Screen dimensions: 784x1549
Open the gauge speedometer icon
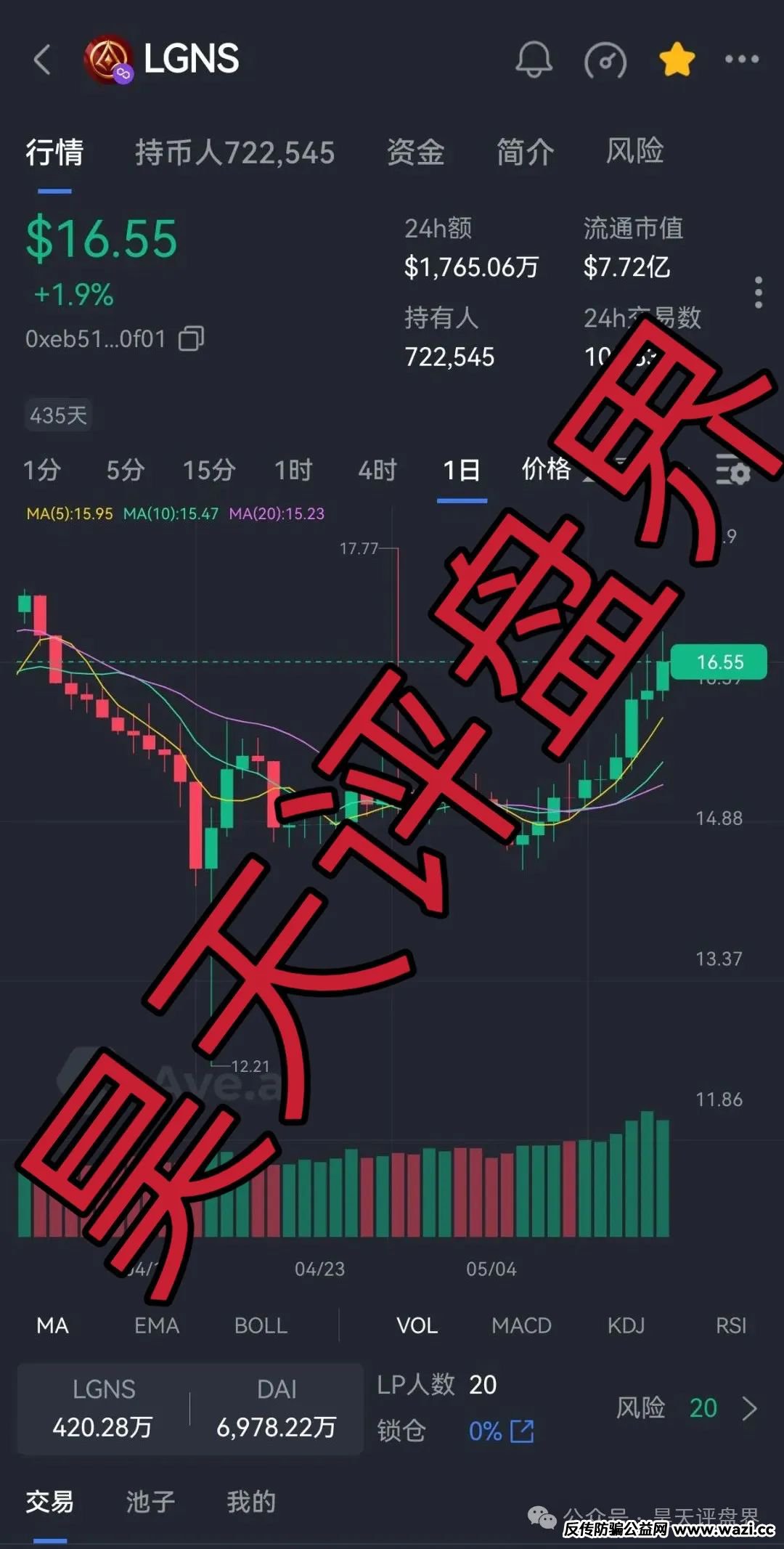pos(605,60)
